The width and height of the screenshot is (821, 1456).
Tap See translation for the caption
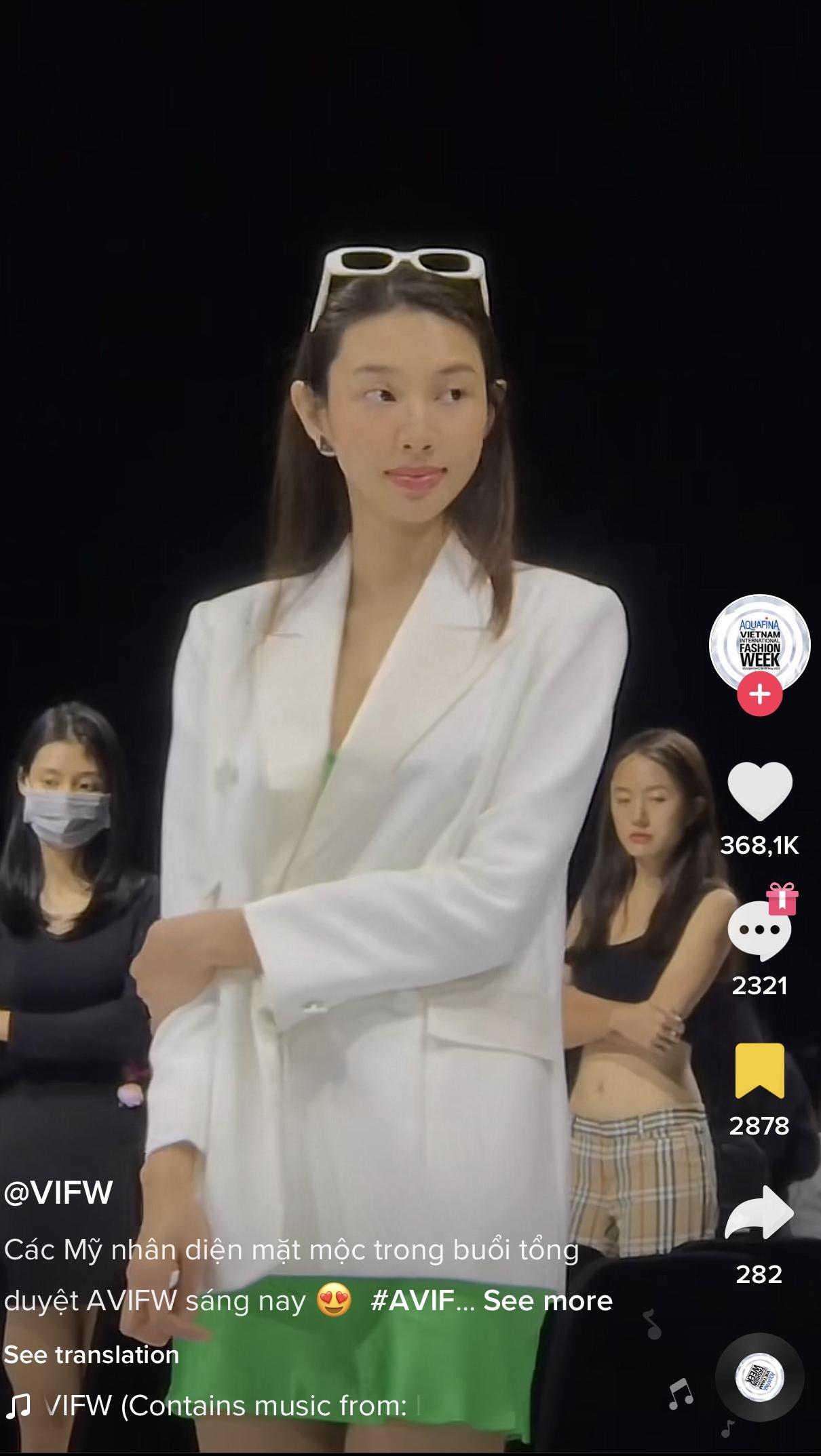point(92,1354)
